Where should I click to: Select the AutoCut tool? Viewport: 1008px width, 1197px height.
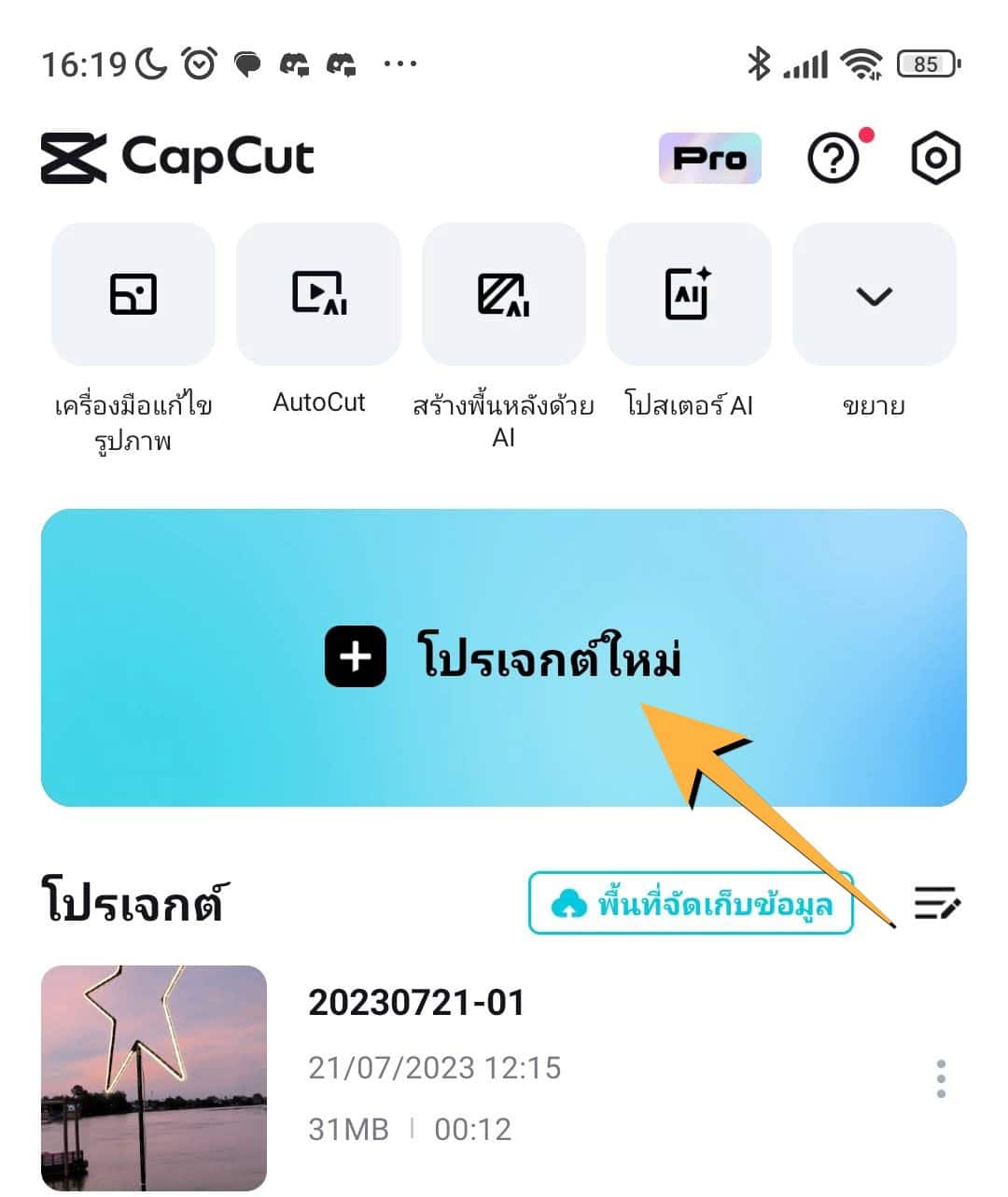[x=318, y=294]
